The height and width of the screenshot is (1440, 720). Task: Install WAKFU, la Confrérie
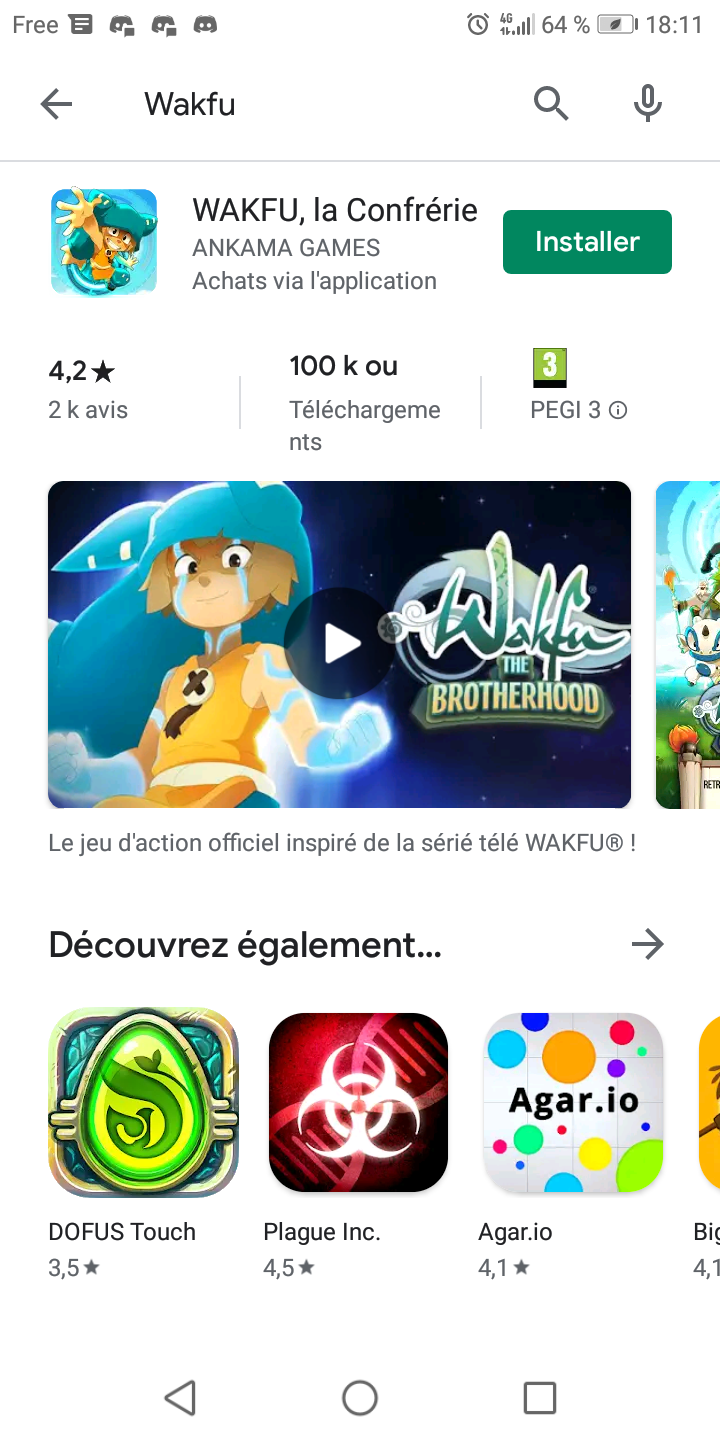coord(587,242)
